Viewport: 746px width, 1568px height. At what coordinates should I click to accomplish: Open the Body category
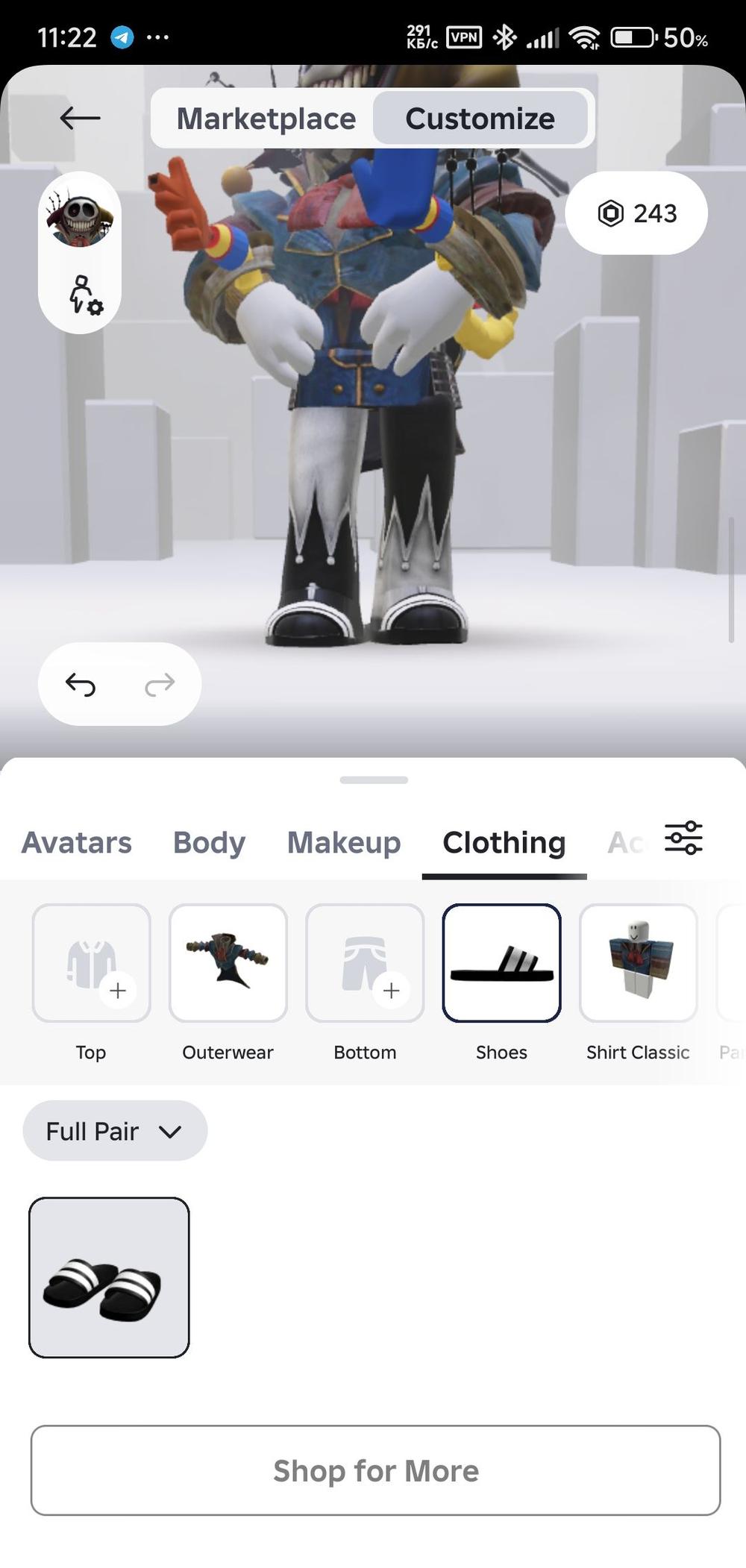coord(209,843)
